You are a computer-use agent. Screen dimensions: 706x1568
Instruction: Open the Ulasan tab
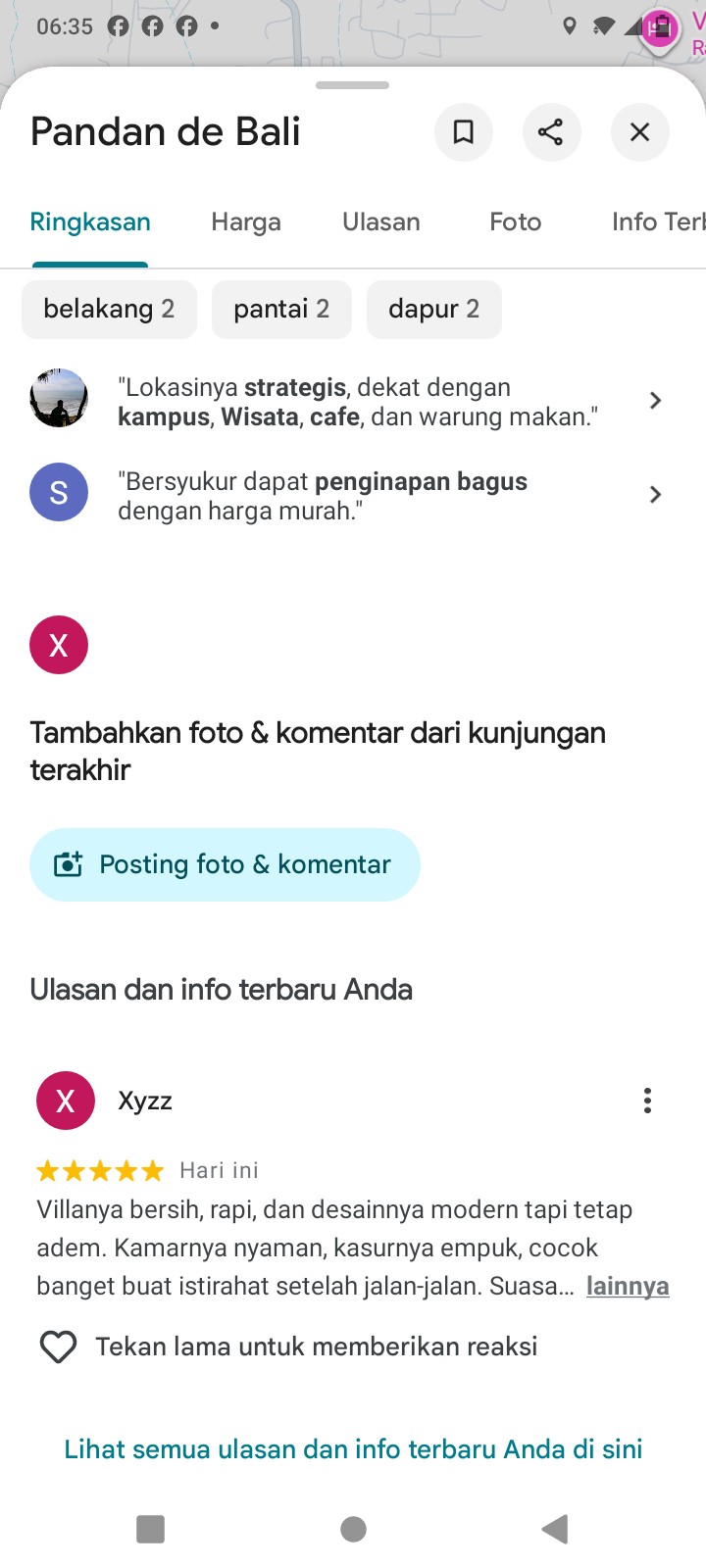[381, 222]
